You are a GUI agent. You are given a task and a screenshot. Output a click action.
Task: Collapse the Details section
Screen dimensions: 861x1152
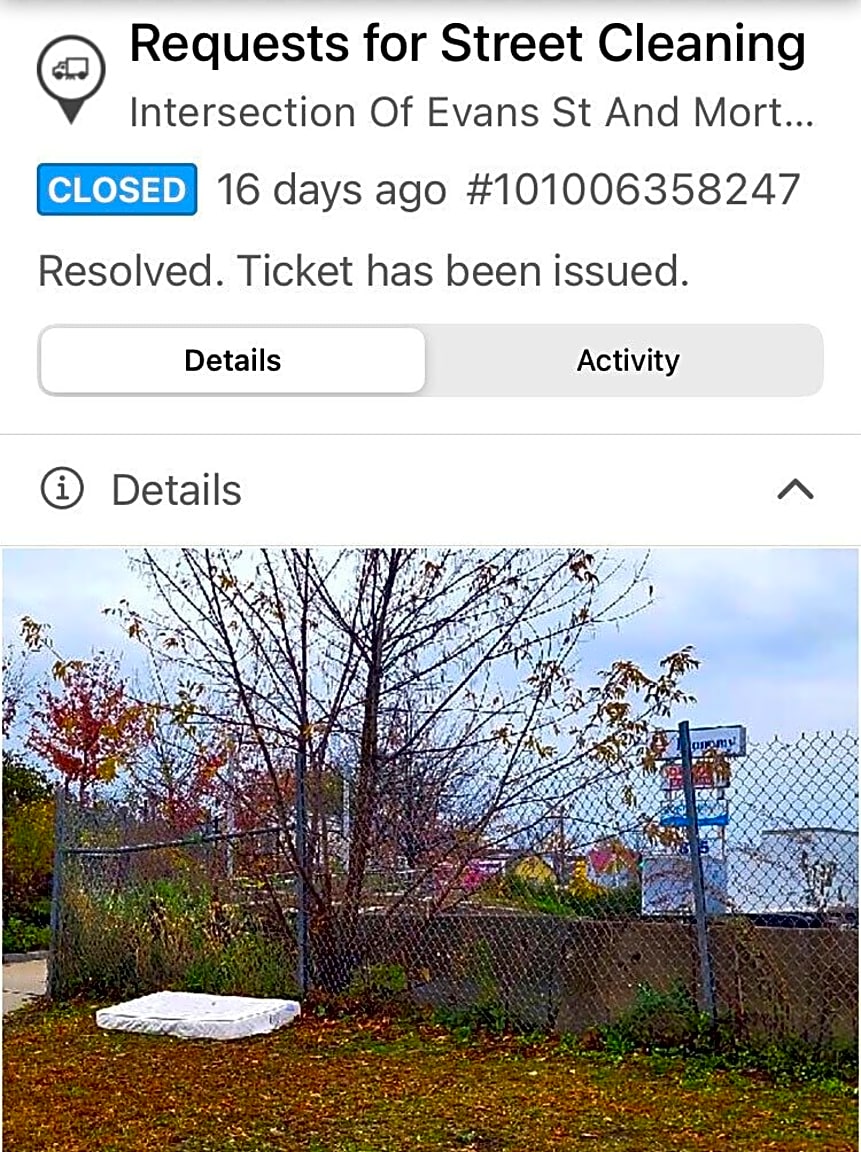tap(795, 490)
